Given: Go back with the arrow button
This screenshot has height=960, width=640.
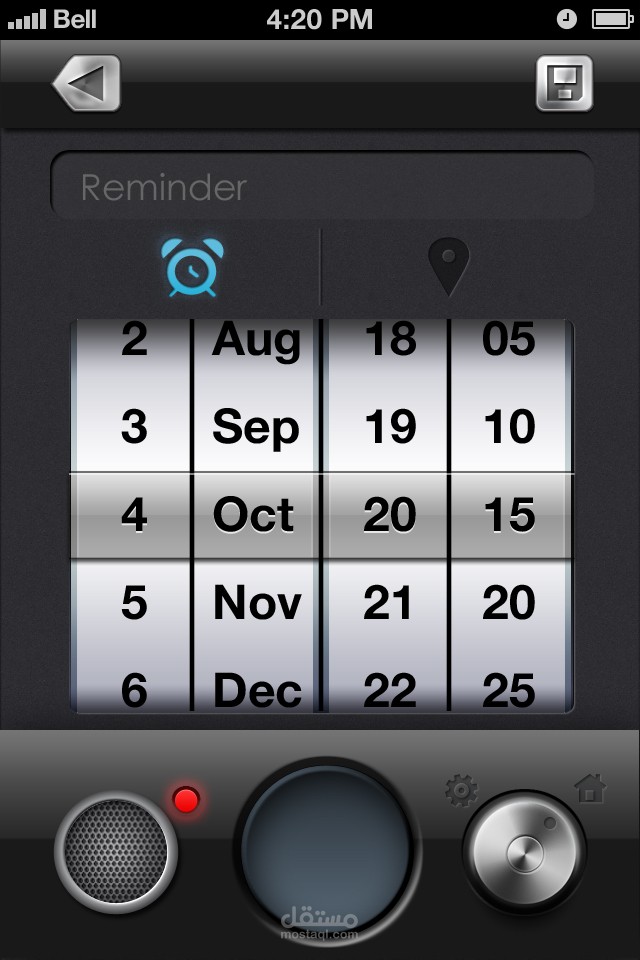Looking at the screenshot, I should click(87, 83).
